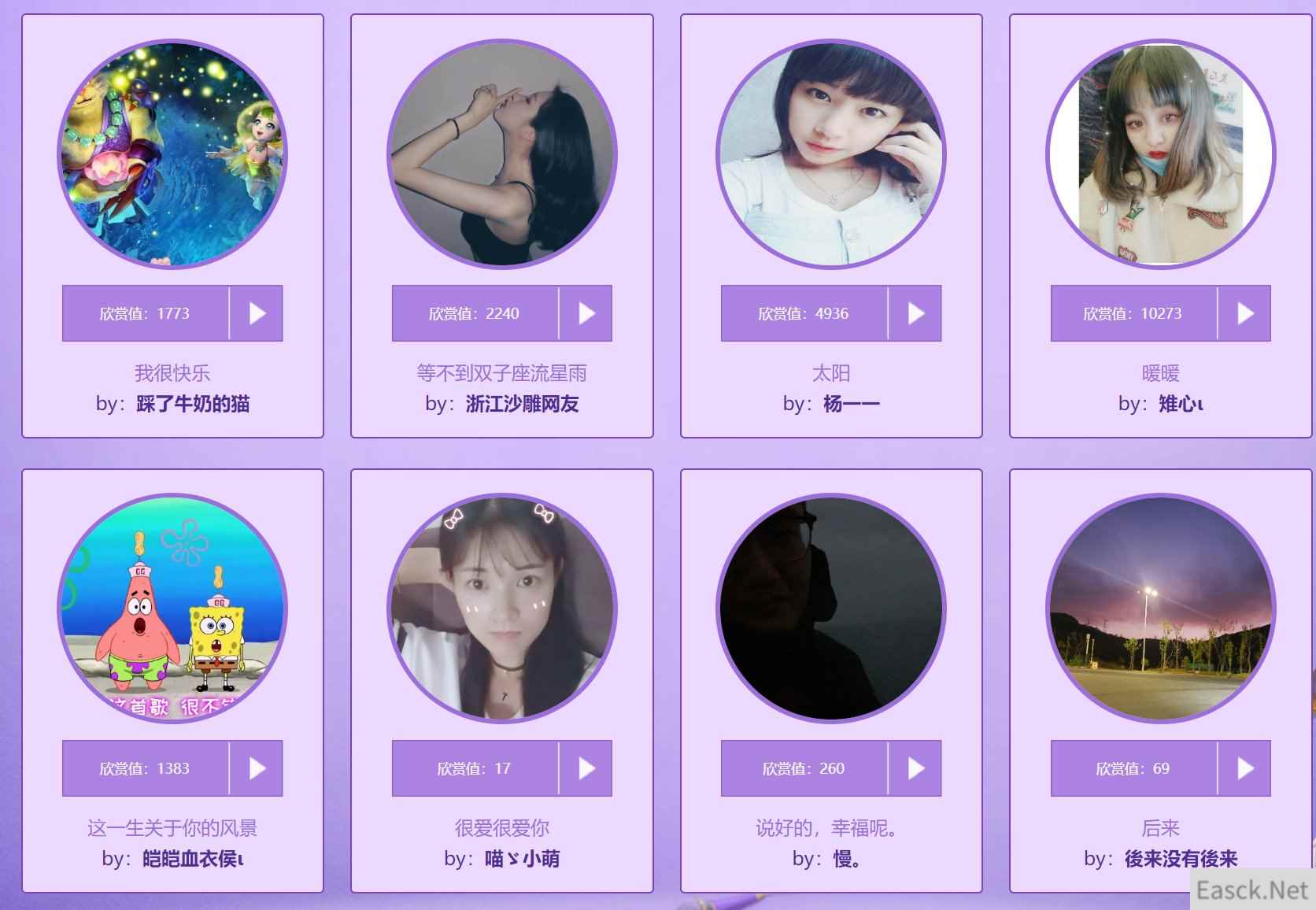Open the sunset cover for 后来
Screen dimensions: 1316x910
[x=1160, y=609]
